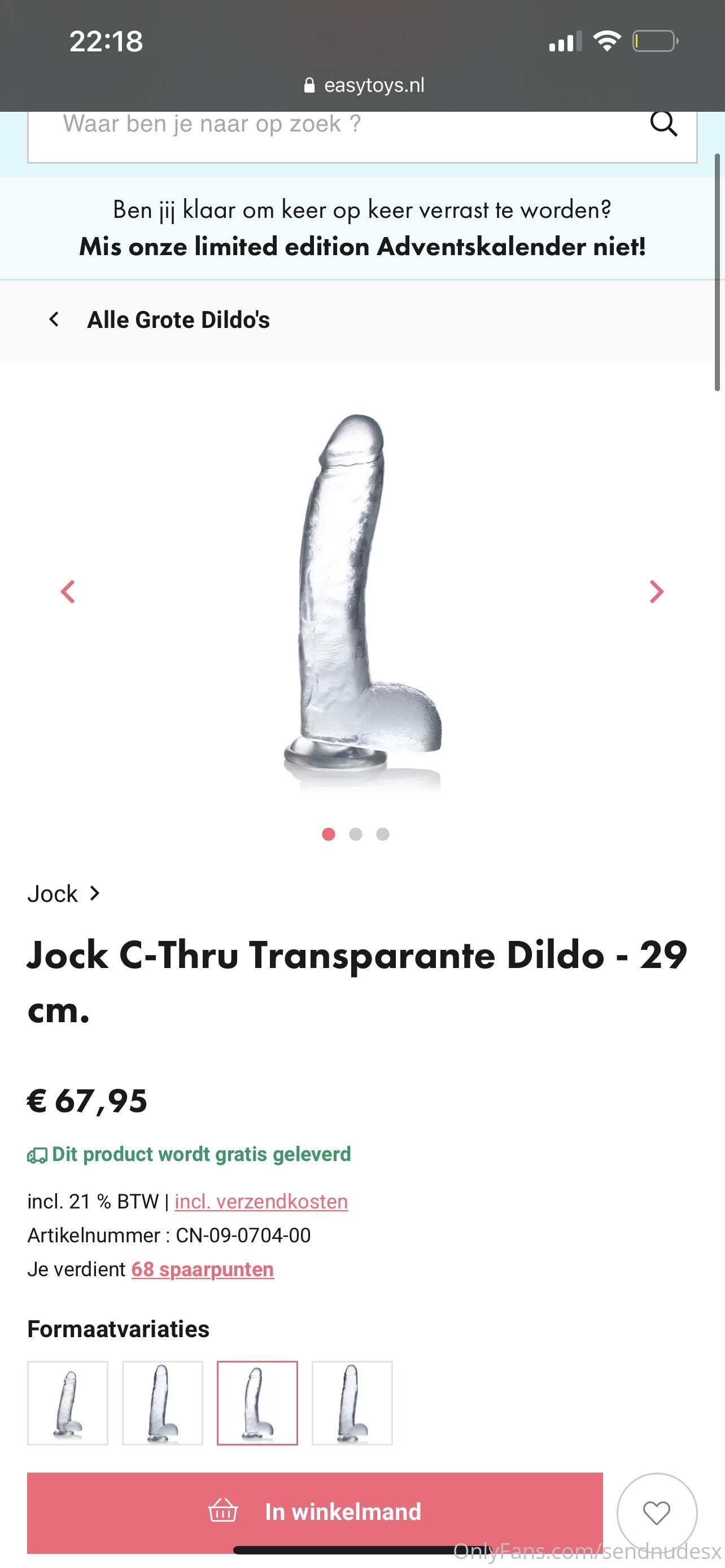Select the fourth size variation thumbnail
725x1568 pixels.
coord(352,1403)
